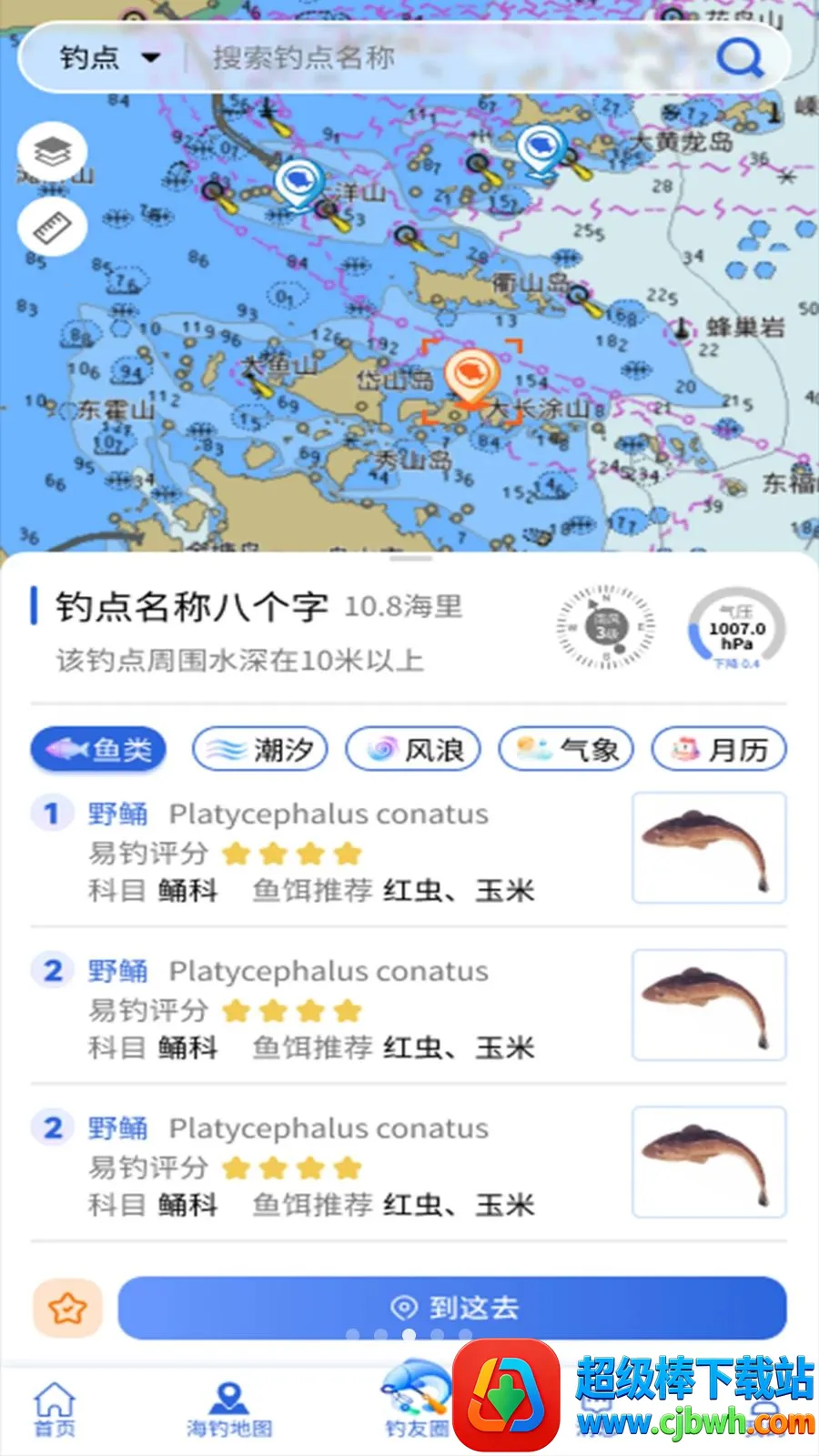The height and width of the screenshot is (1456, 819).
Task: Switch to the 鱼类 tab
Action: (x=98, y=750)
